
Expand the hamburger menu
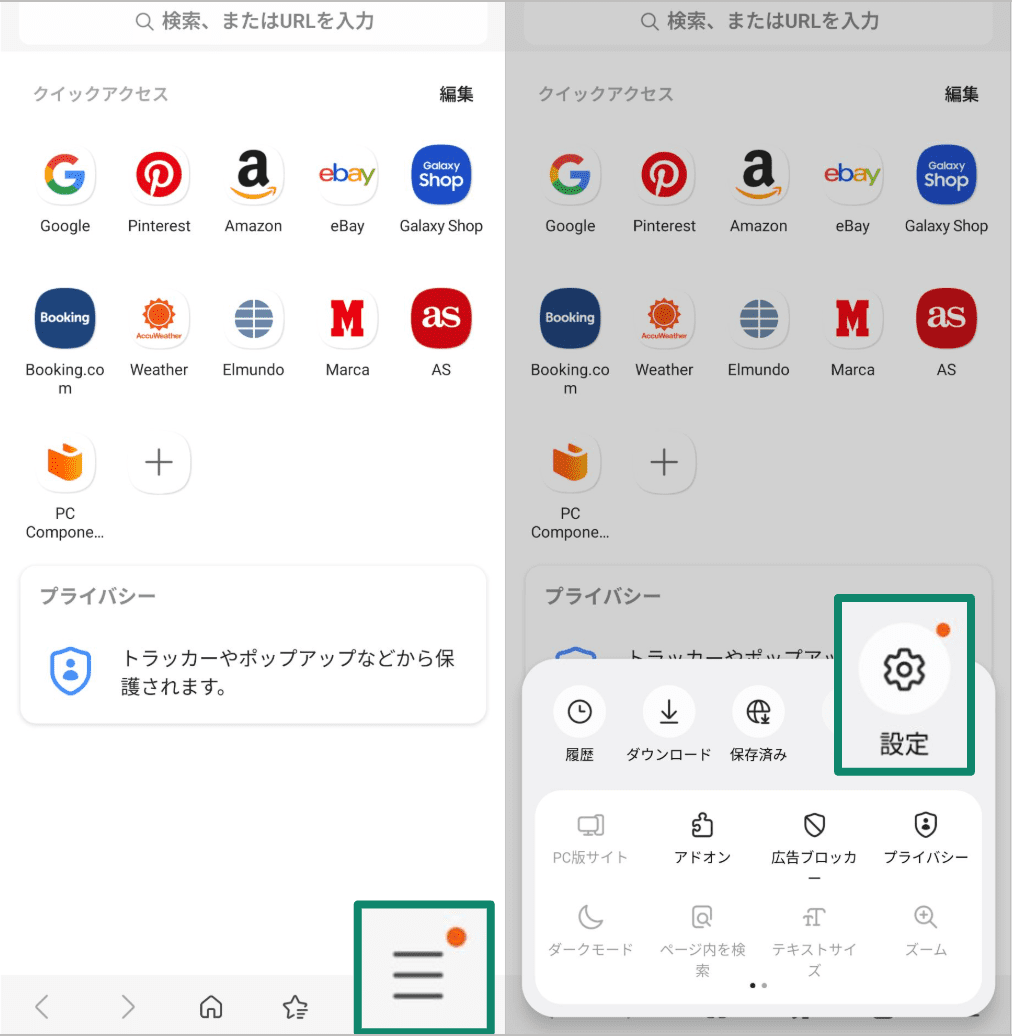tap(423, 966)
